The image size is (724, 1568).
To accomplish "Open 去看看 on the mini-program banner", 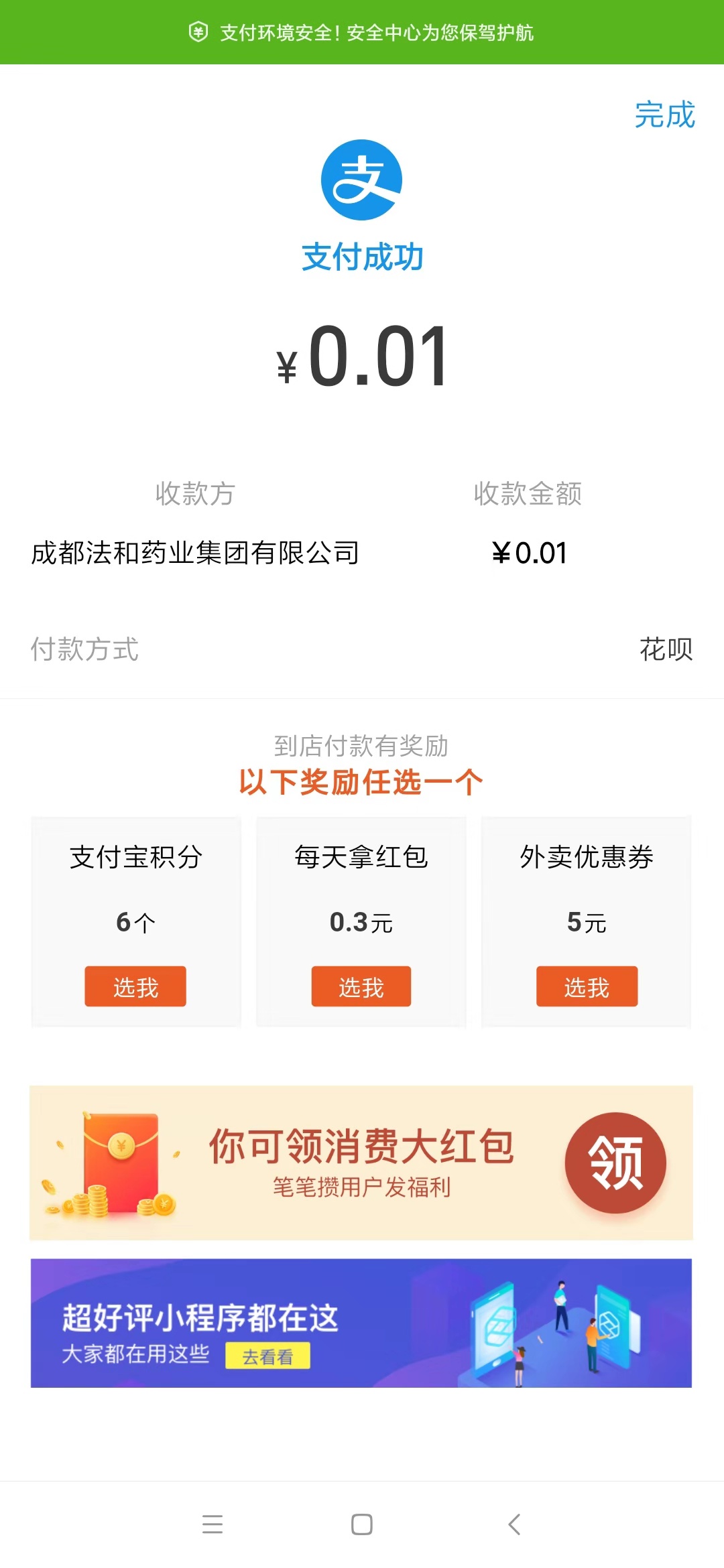I will pos(267,1356).
